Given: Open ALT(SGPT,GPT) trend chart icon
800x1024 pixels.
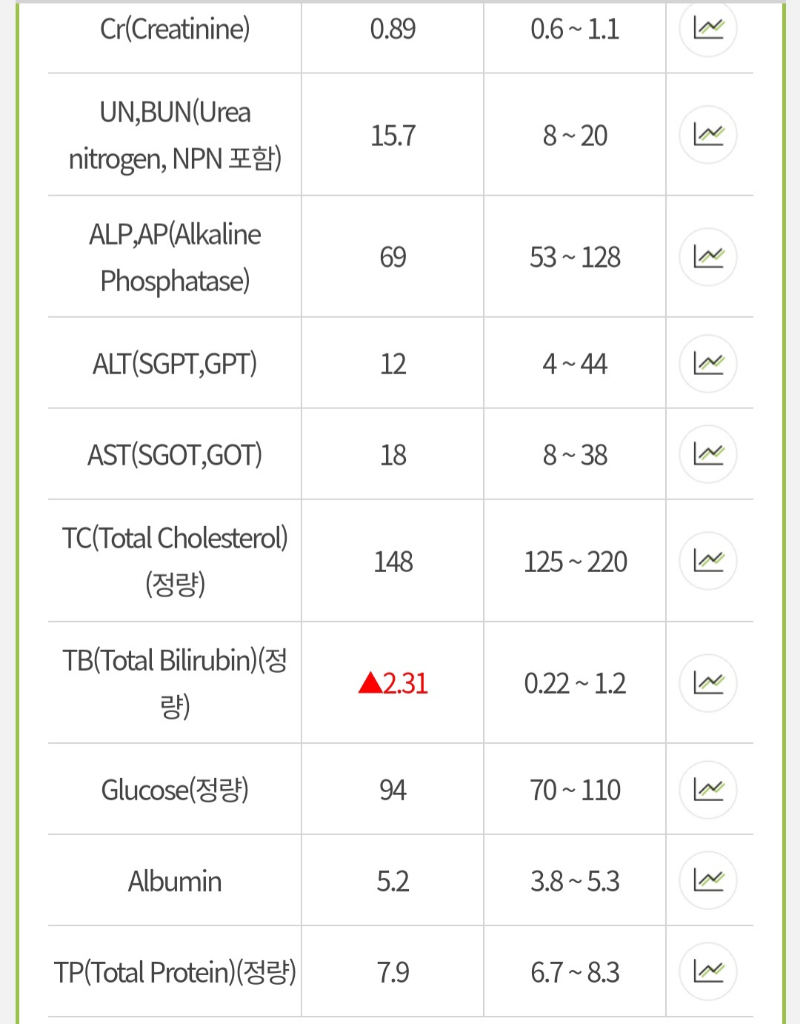Looking at the screenshot, I should click(x=708, y=364).
